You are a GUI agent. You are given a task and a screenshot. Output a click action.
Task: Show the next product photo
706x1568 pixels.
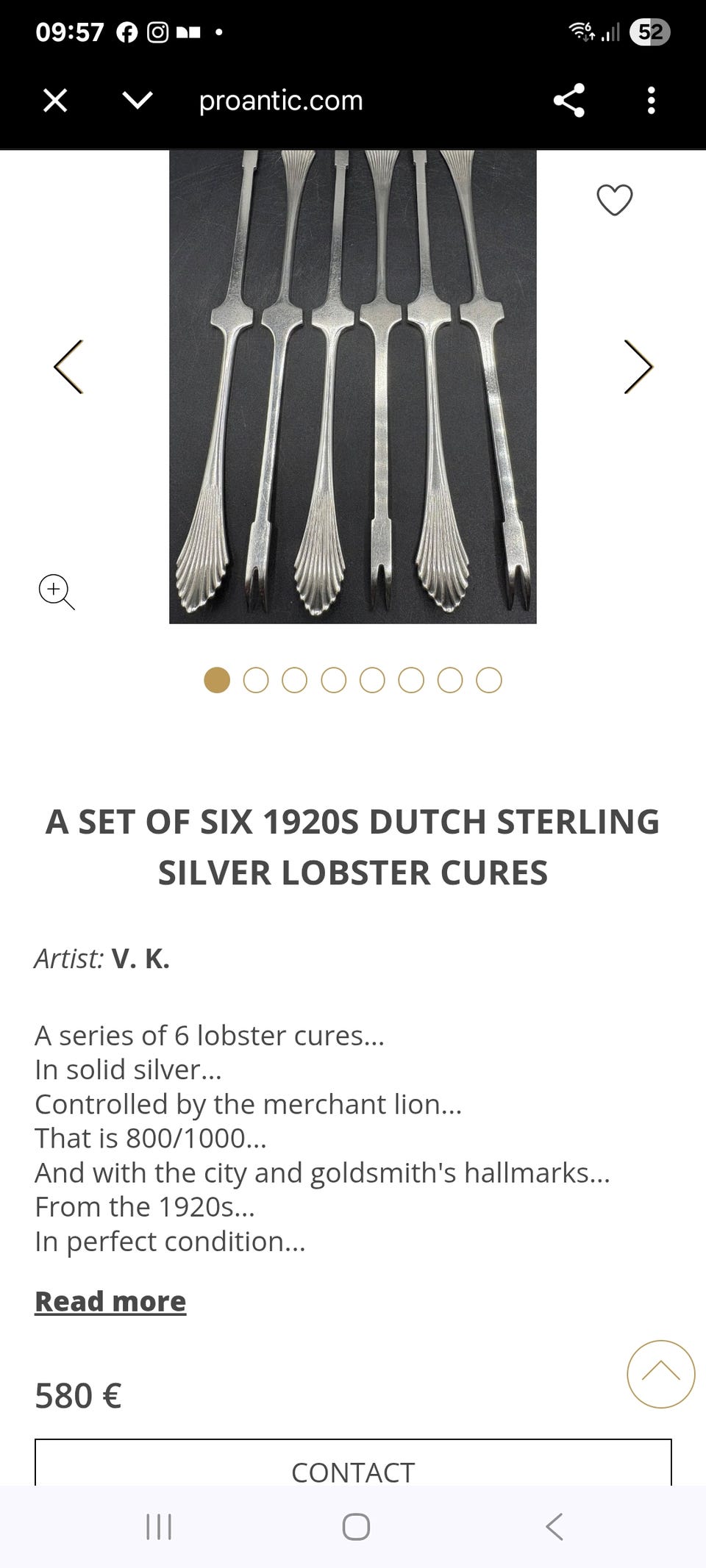pos(638,367)
